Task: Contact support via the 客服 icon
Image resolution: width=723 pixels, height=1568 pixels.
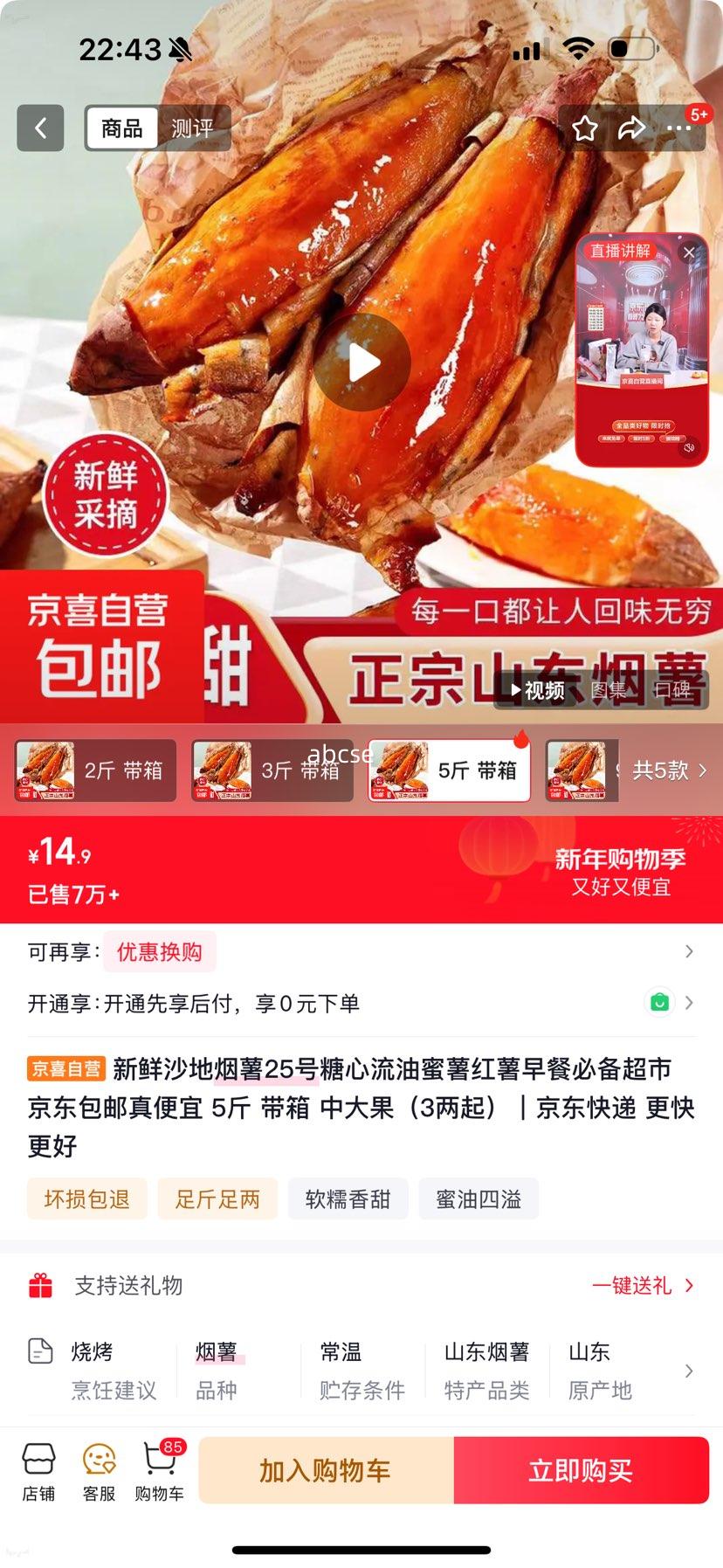Action: pyautogui.click(x=98, y=1470)
